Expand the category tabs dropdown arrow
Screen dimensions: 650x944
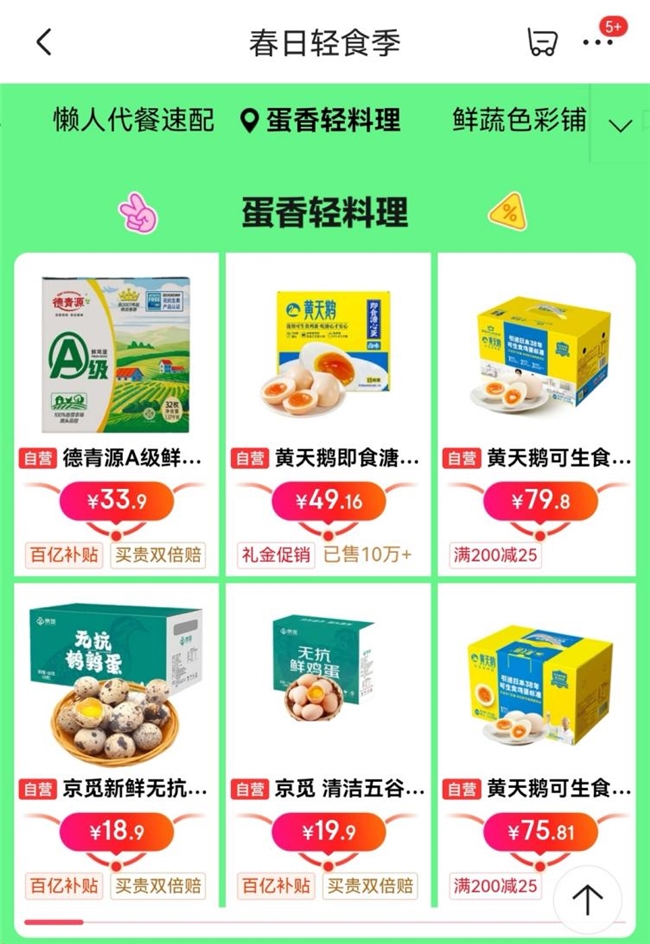pyautogui.click(x=620, y=125)
